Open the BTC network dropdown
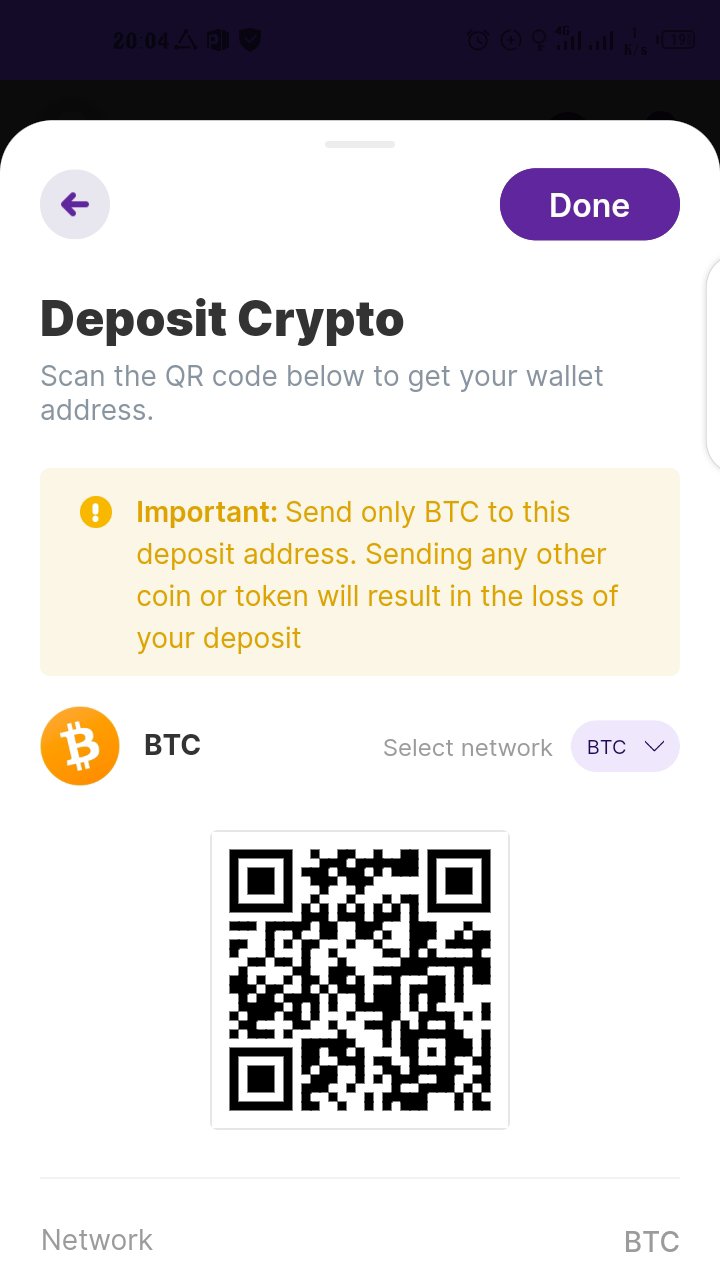 tap(625, 747)
